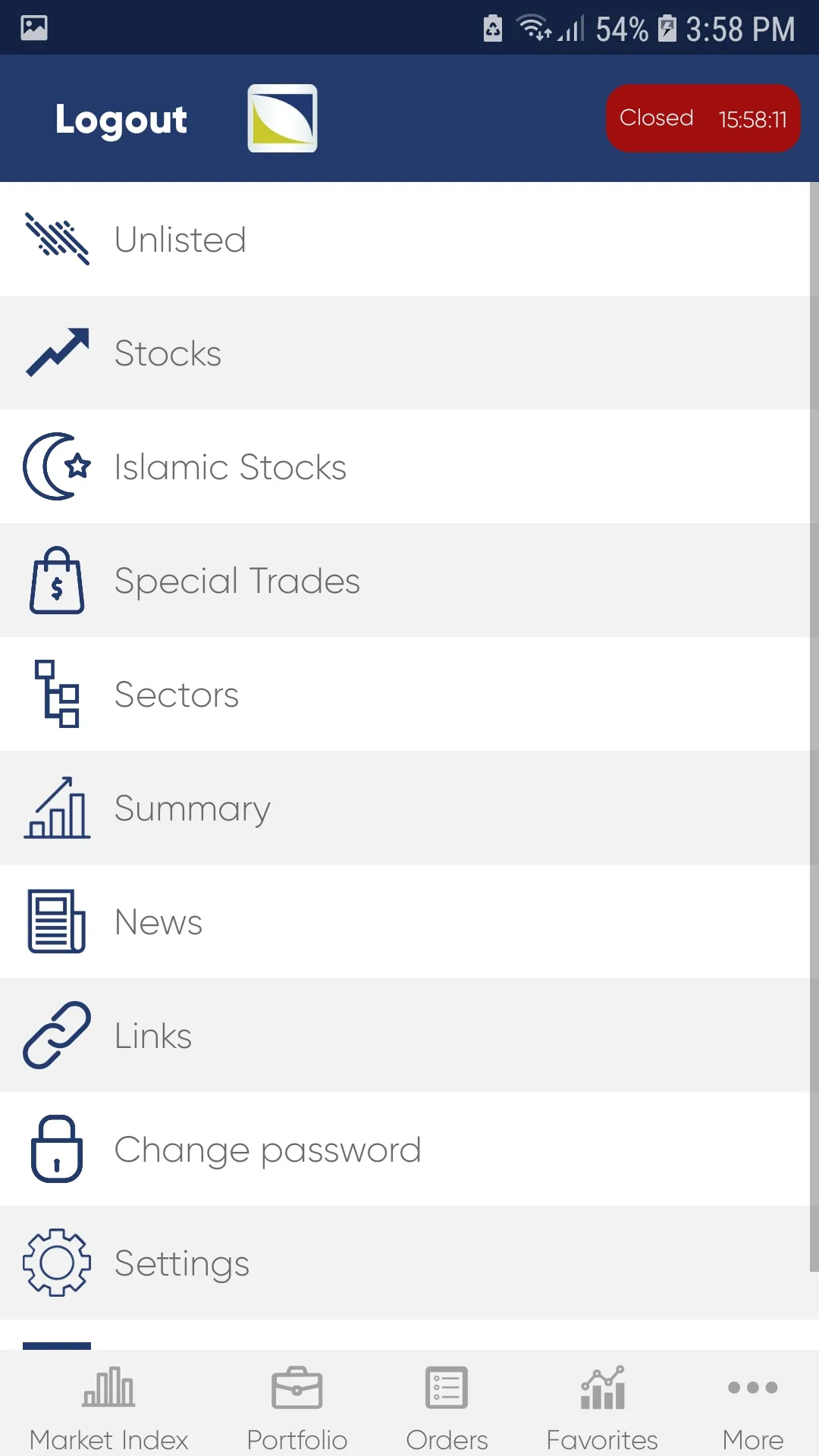The height and width of the screenshot is (1456, 819).
Task: Open the Summary bar chart icon
Action: 56,808
